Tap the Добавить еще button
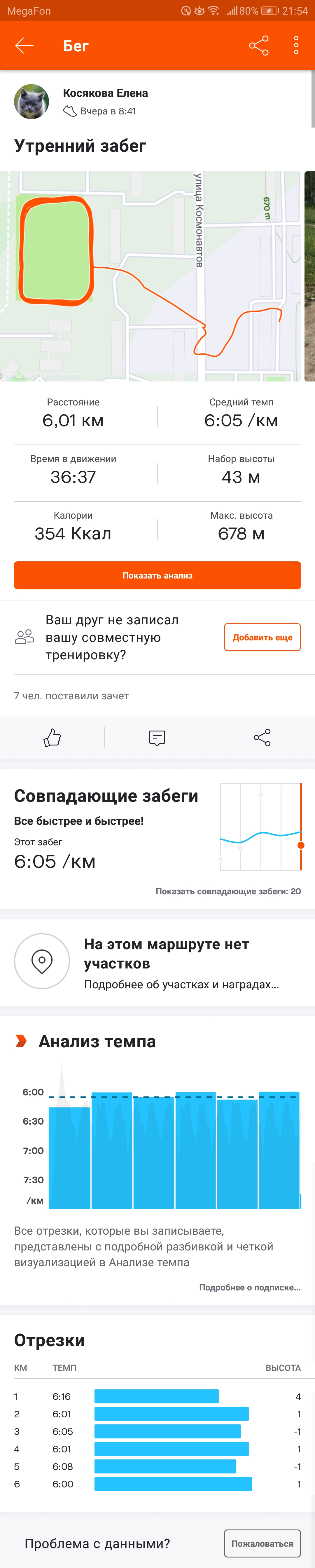Screen dimensions: 315x1568 click(x=262, y=637)
